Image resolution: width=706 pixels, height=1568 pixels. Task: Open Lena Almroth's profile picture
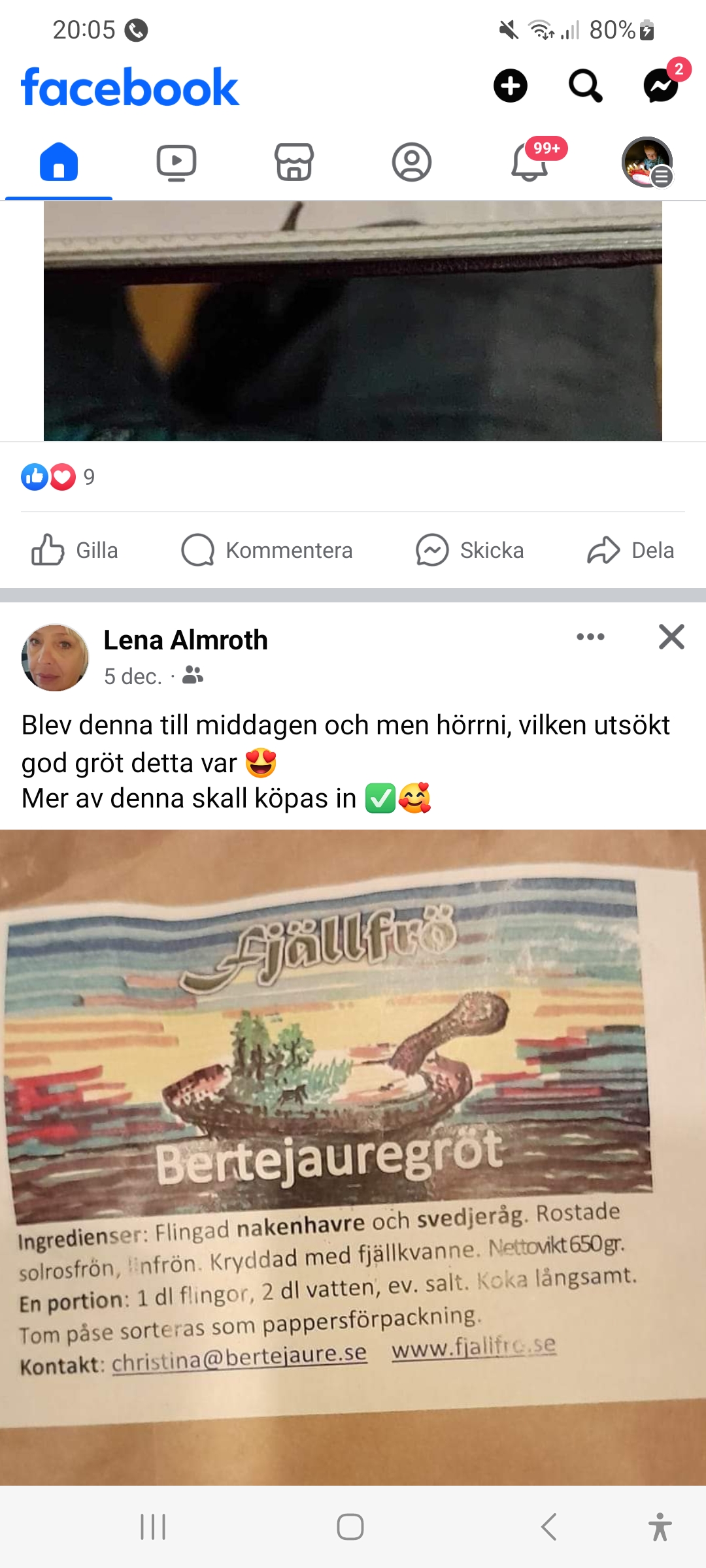click(x=55, y=657)
